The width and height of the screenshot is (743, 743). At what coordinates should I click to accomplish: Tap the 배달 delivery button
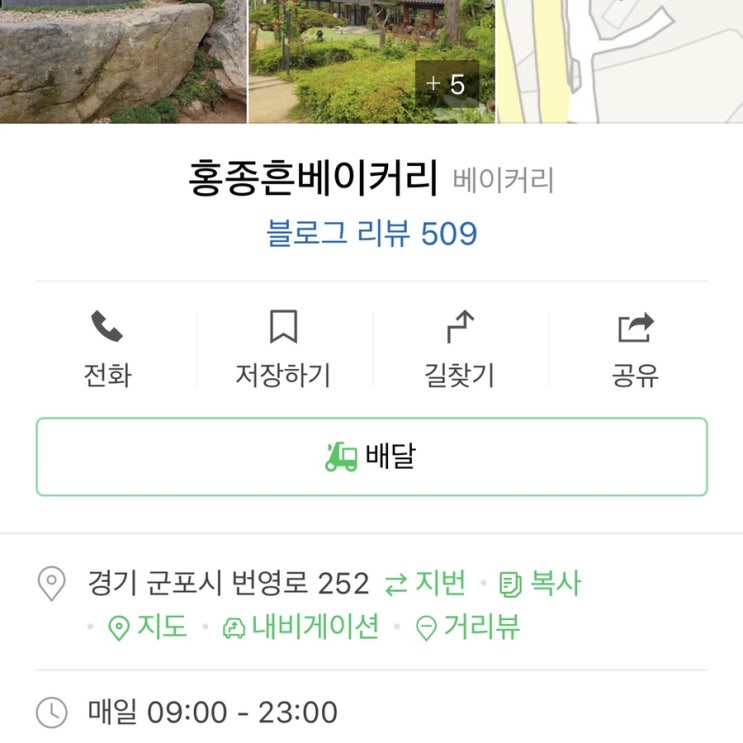[372, 457]
